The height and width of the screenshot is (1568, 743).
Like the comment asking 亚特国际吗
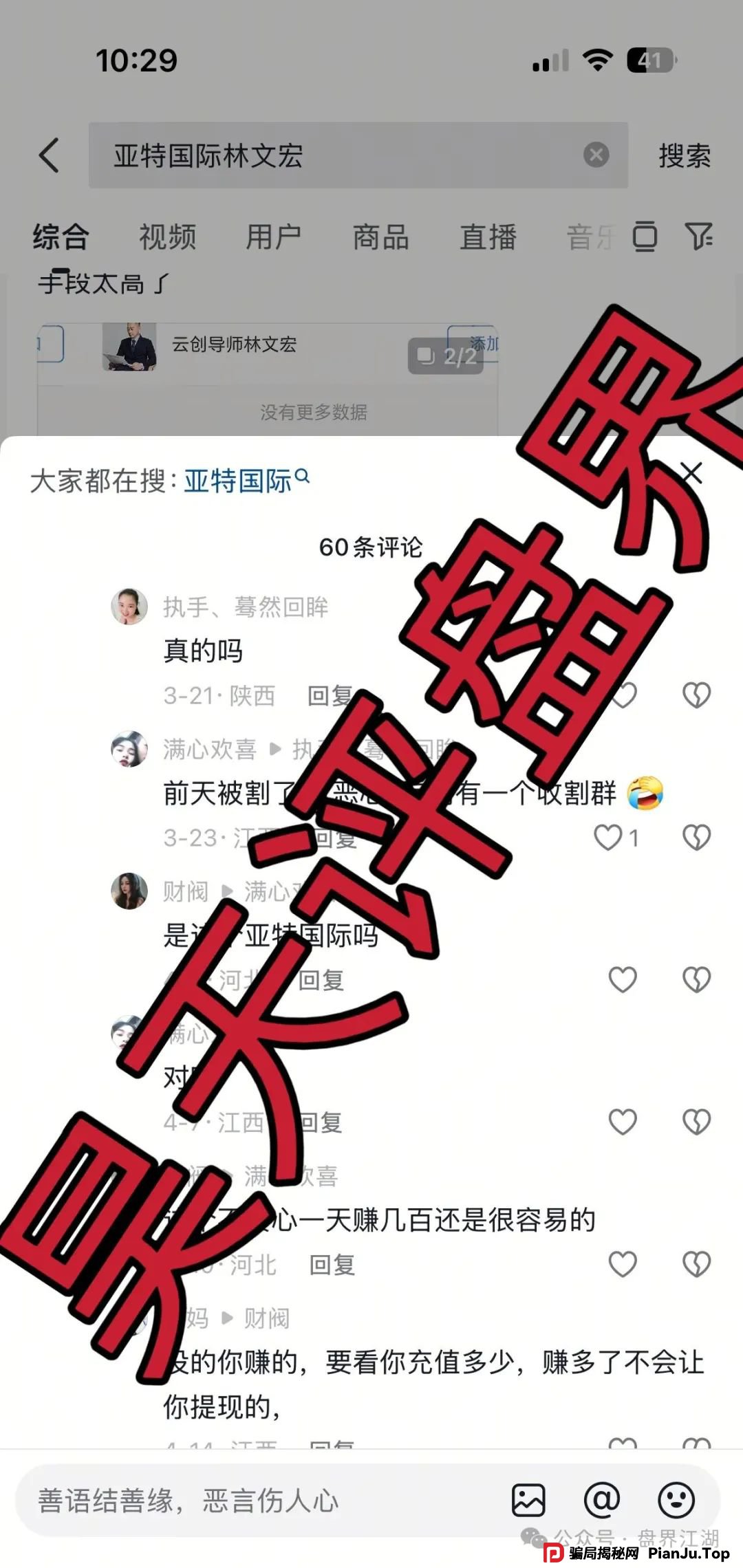click(623, 980)
